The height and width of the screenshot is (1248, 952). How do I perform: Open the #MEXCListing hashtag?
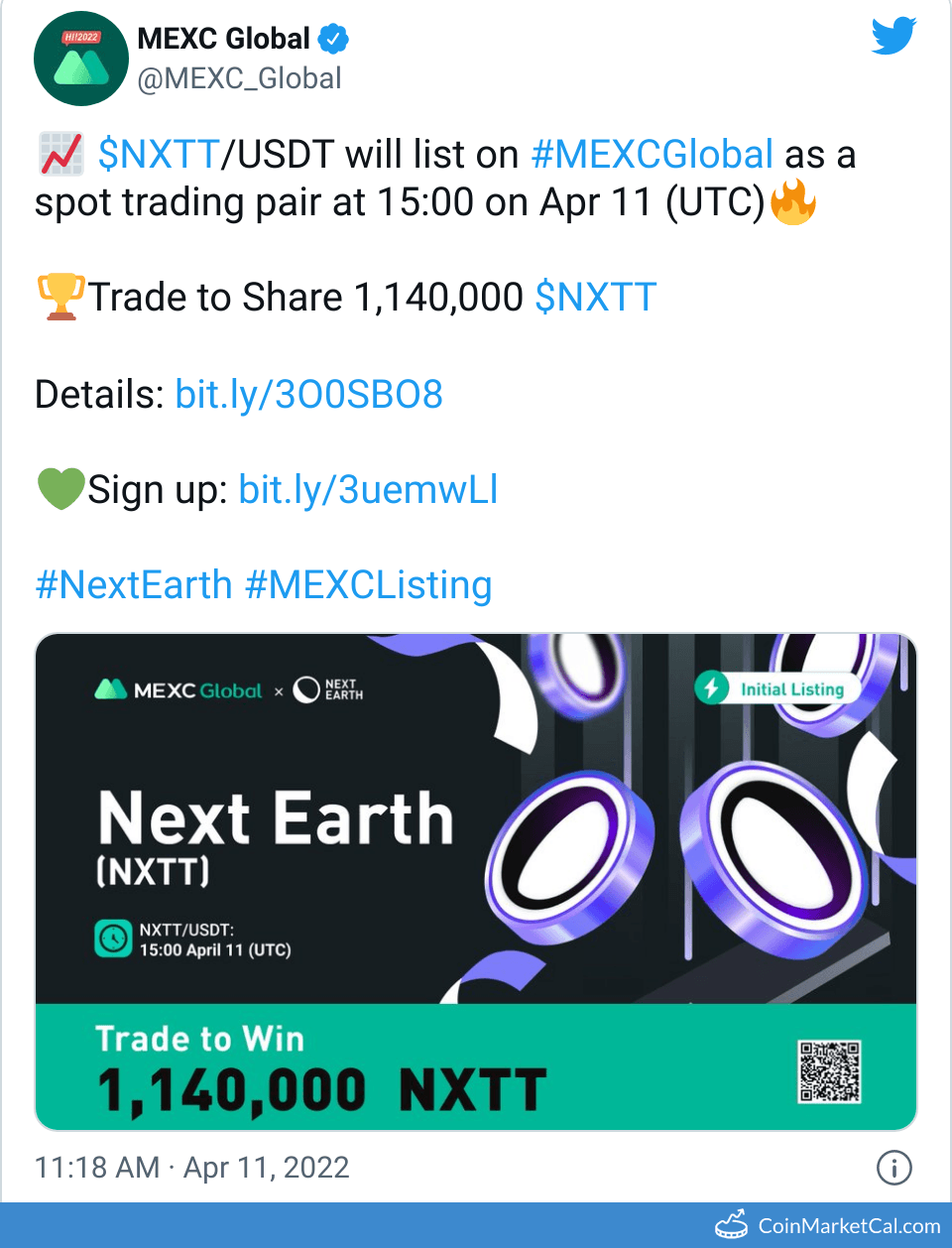coord(368,585)
